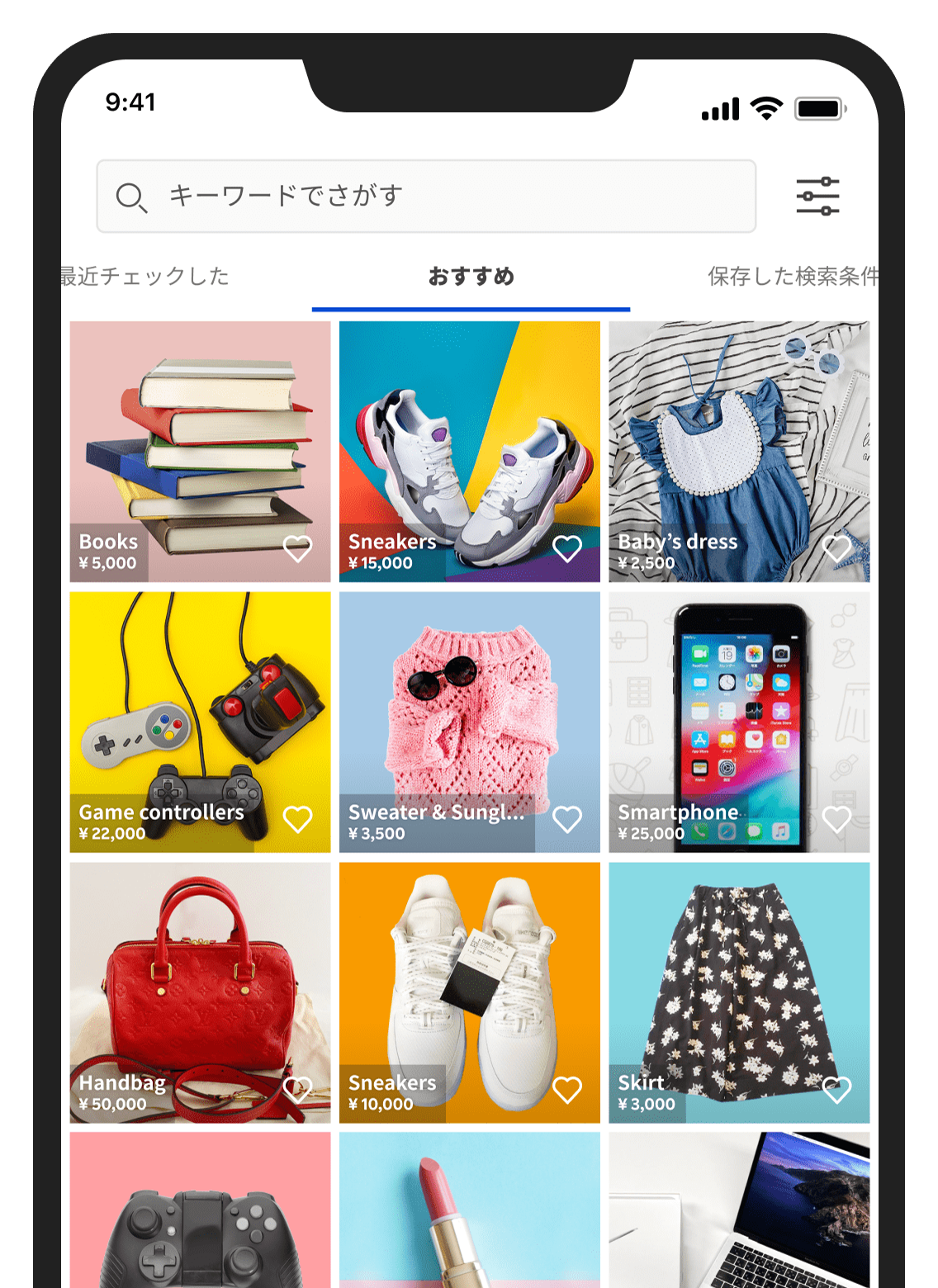Screen dimensions: 938x1288
Task: Like the Baby's dress item
Action: tap(836, 548)
